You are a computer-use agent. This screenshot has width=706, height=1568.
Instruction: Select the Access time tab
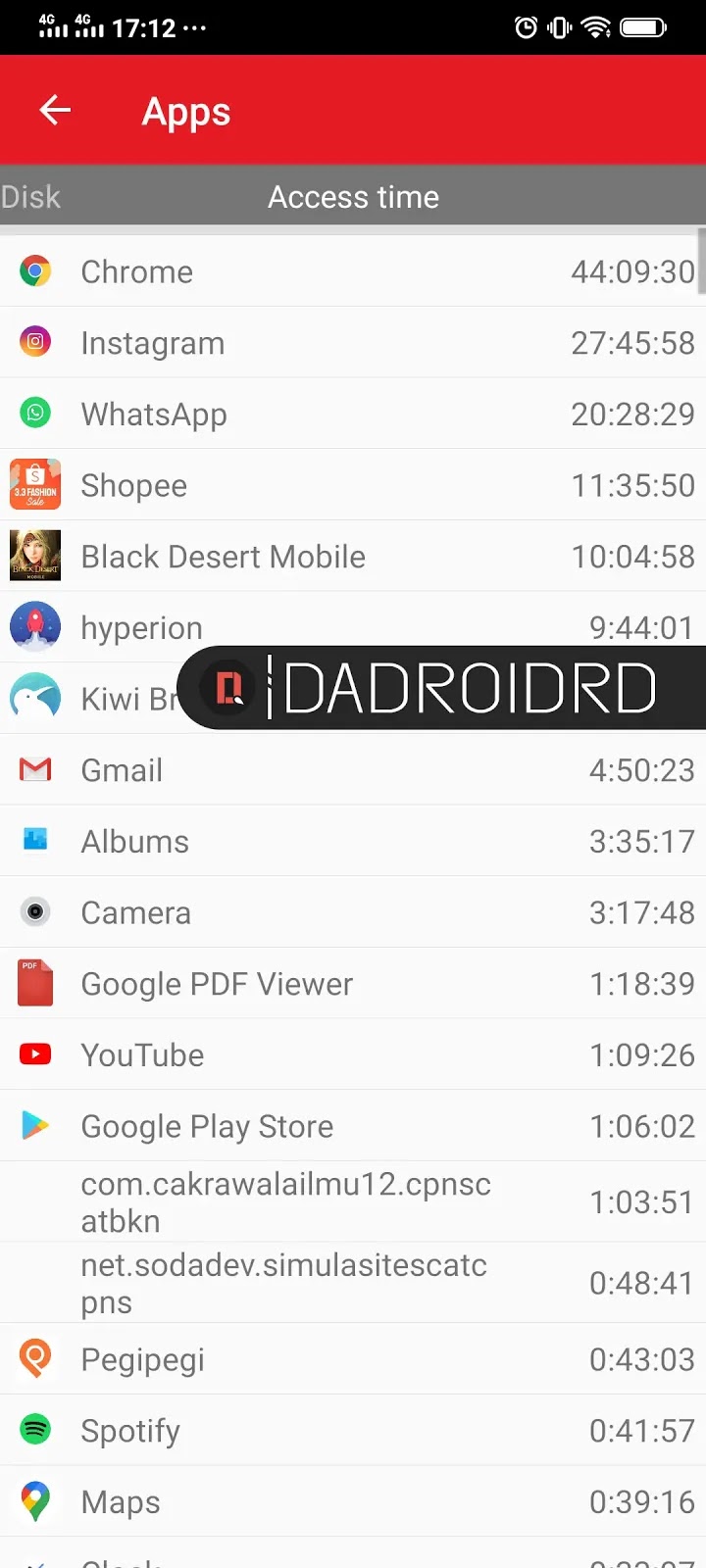pyautogui.click(x=353, y=197)
